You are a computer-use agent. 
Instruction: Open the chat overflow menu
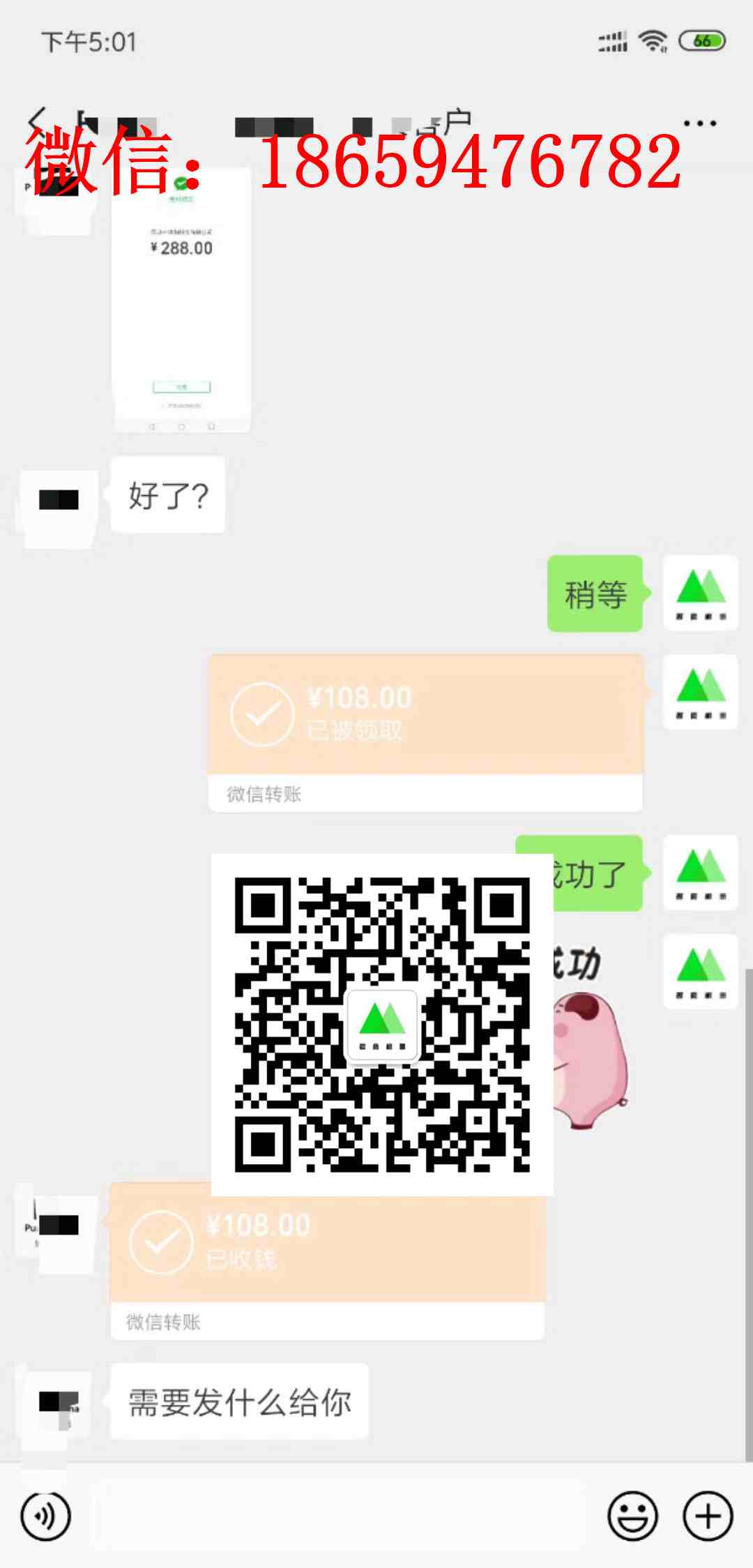click(x=699, y=123)
